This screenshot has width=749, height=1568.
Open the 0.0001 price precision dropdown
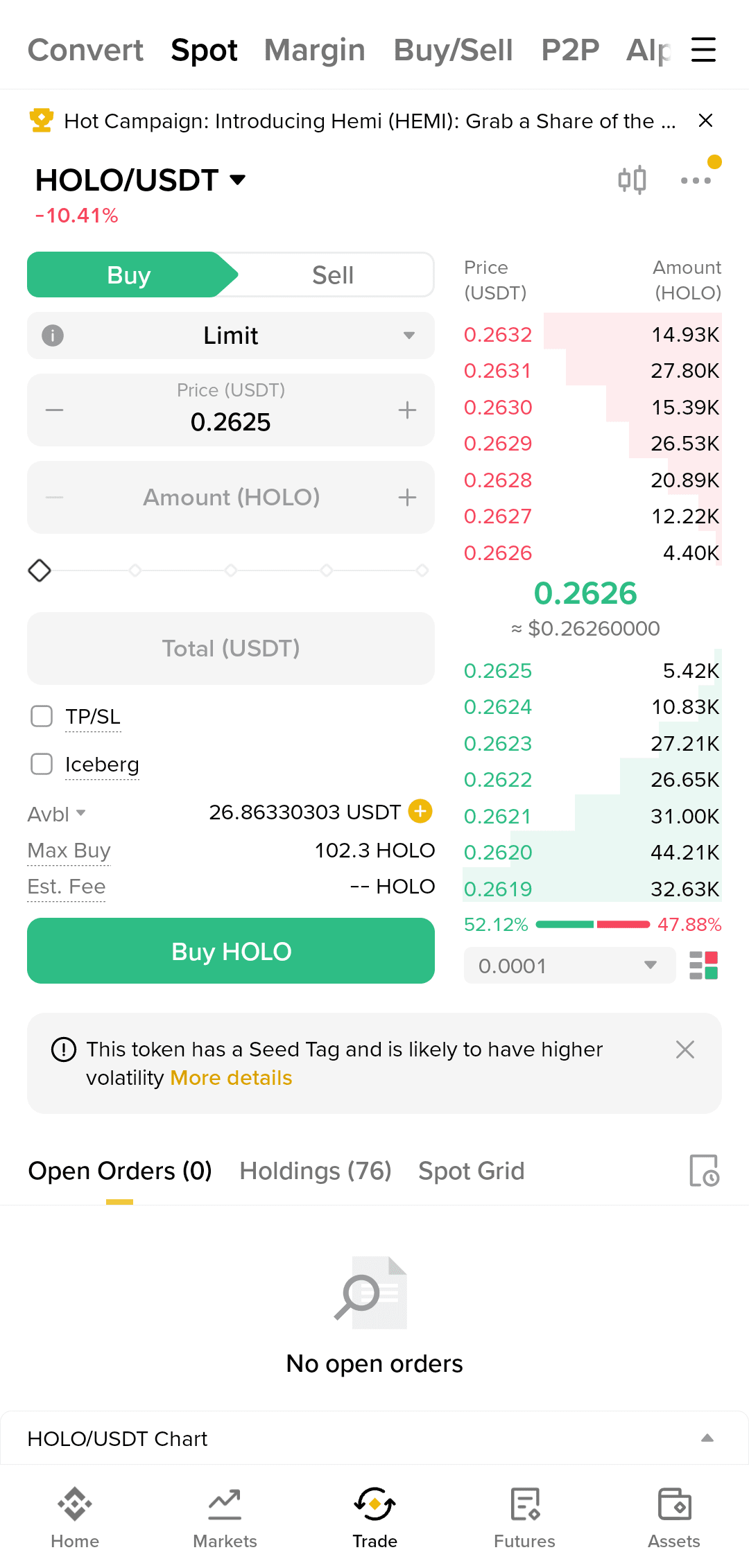[569, 965]
